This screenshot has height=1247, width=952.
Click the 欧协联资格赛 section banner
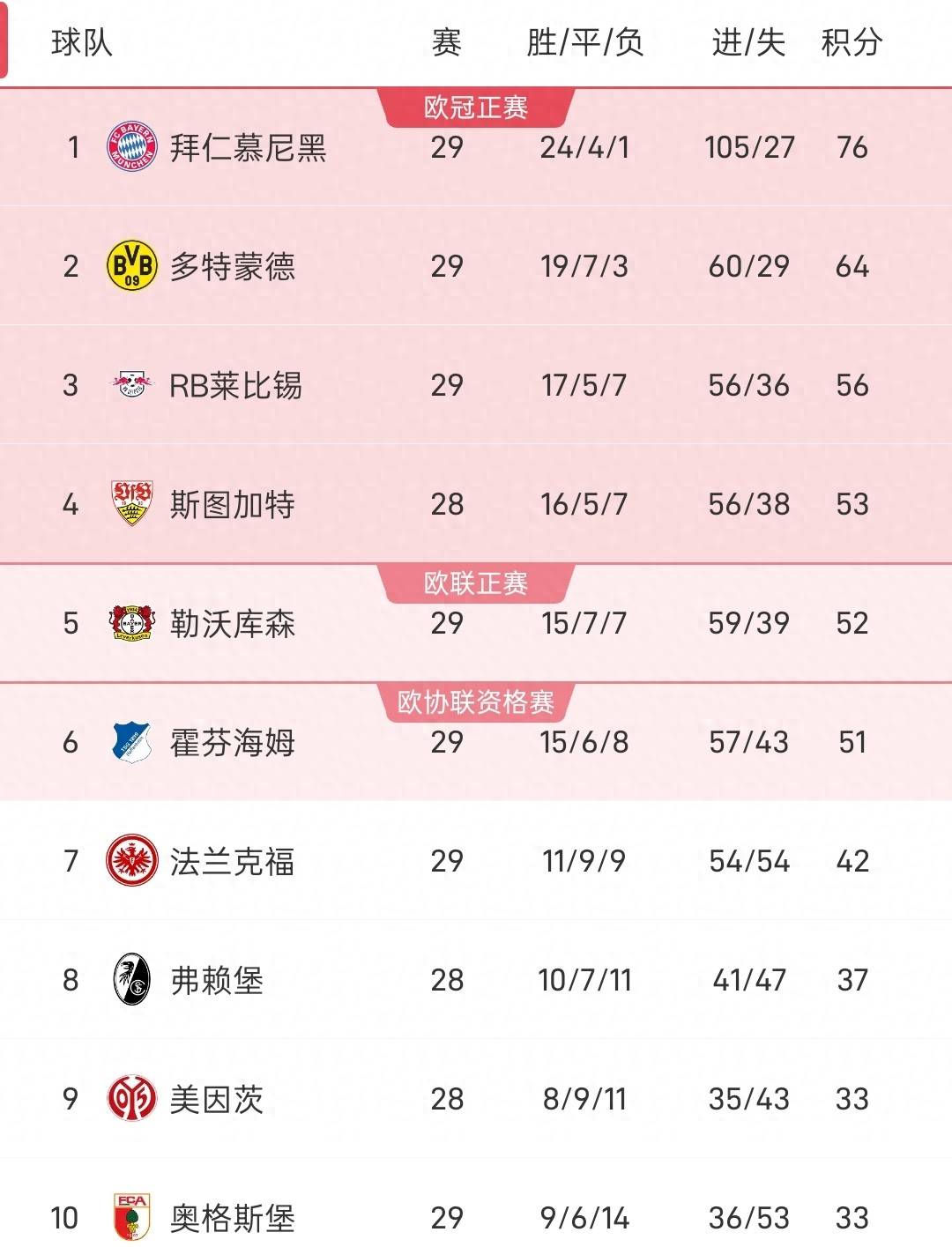click(x=476, y=701)
